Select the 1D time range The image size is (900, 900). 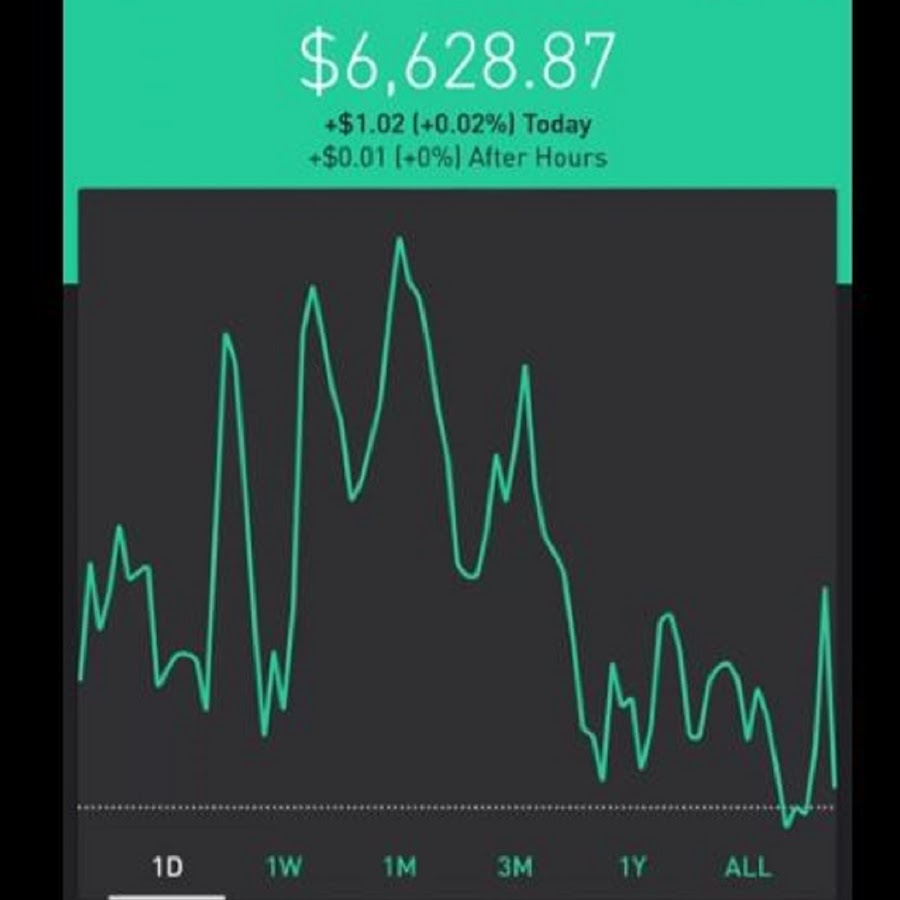(168, 866)
